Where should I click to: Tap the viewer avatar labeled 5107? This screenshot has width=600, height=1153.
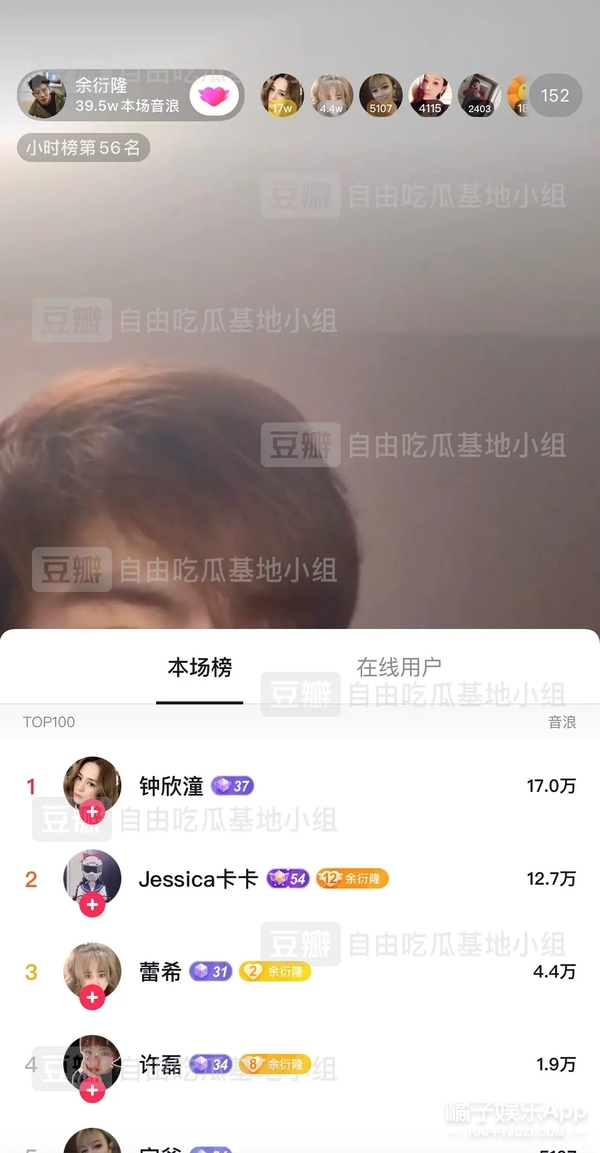380,93
